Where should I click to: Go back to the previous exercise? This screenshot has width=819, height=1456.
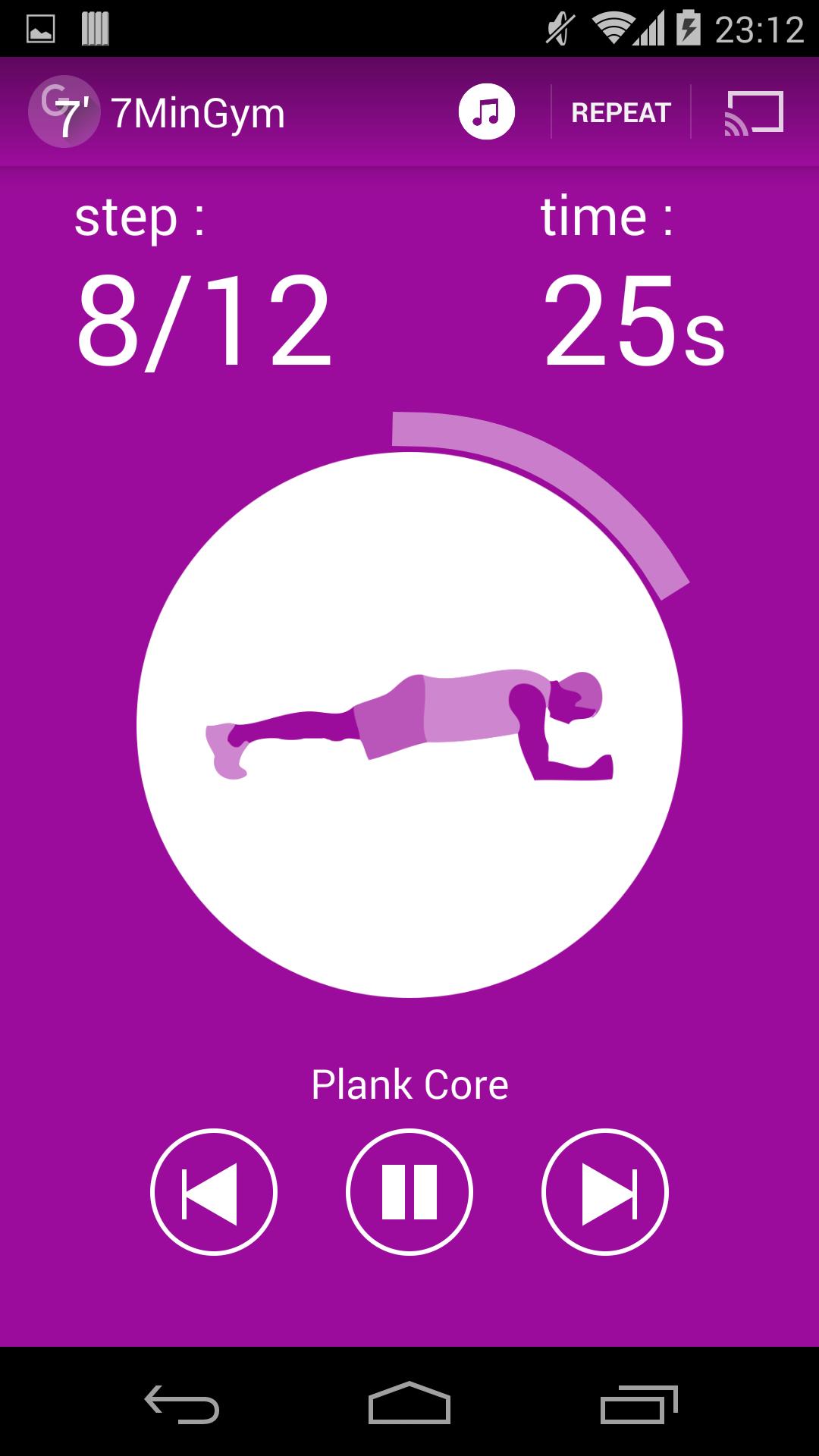(x=214, y=1192)
